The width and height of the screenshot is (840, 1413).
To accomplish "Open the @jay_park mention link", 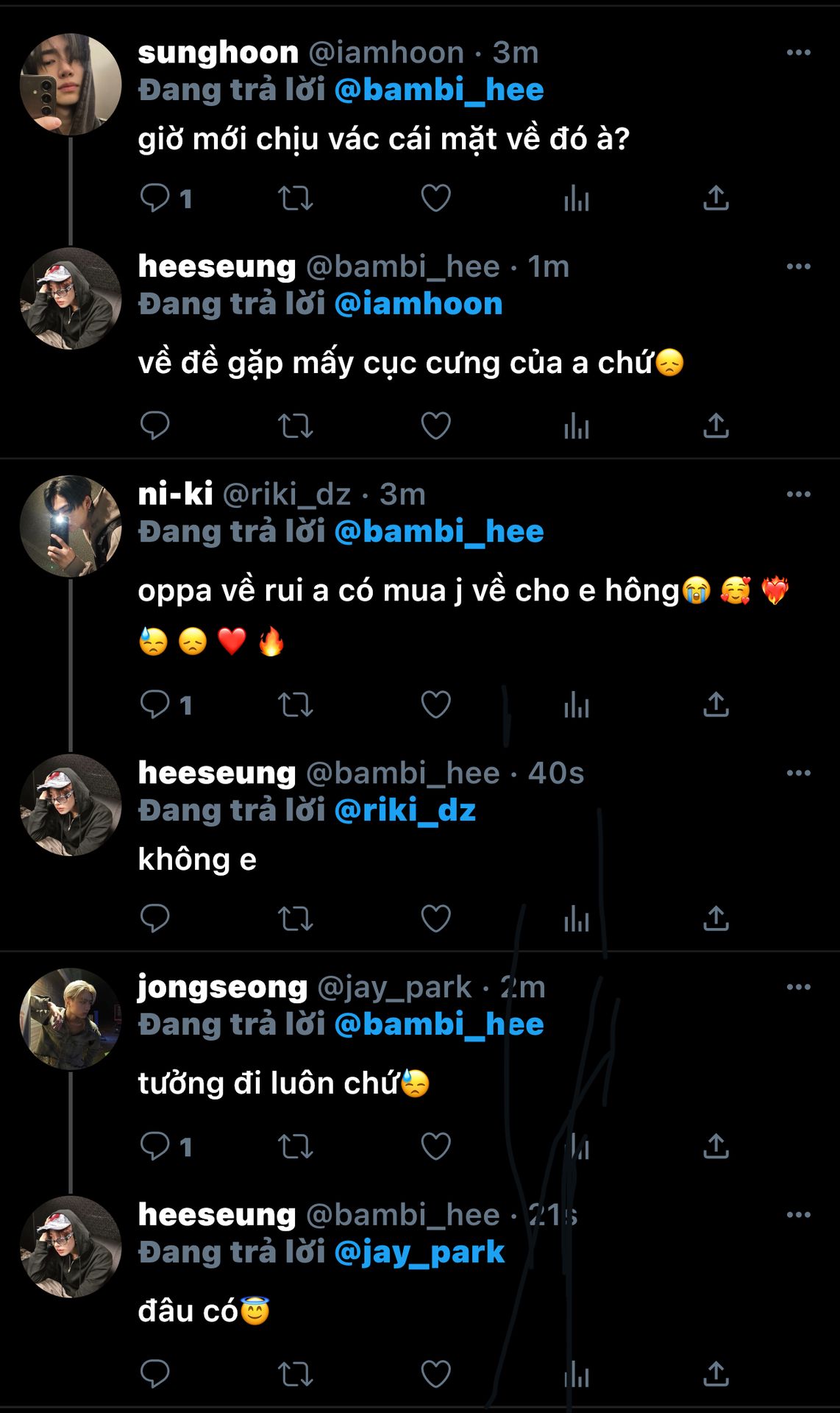I will click(419, 1252).
